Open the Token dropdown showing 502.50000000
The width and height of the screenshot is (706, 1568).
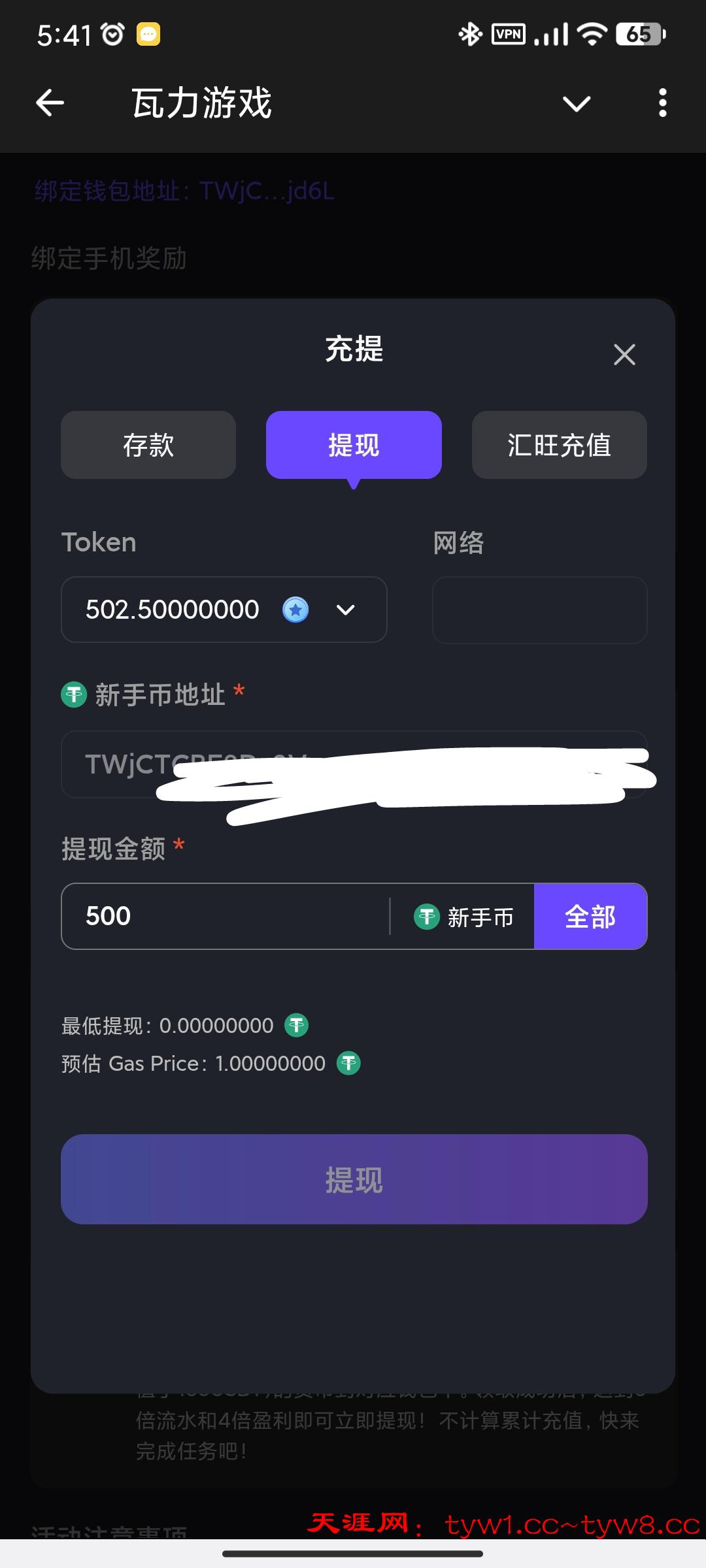coord(224,610)
